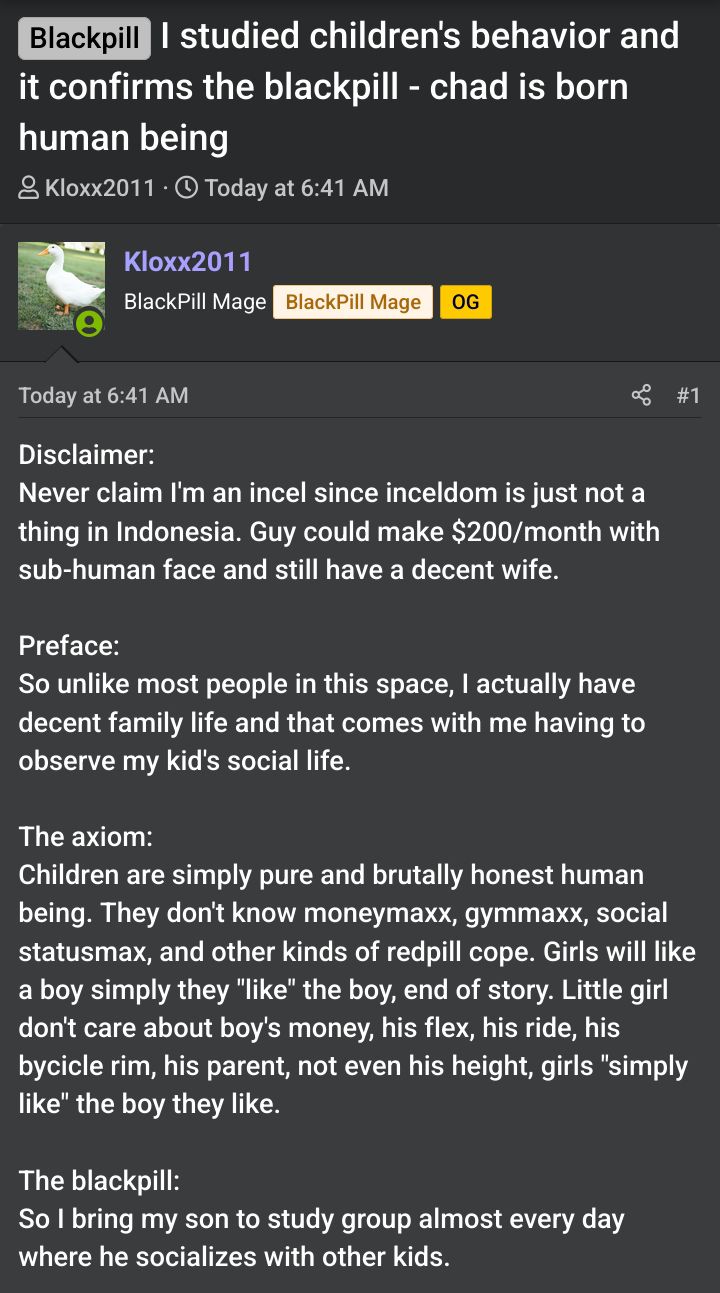The image size is (720, 1293).
Task: Share this post
Action: tap(641, 395)
